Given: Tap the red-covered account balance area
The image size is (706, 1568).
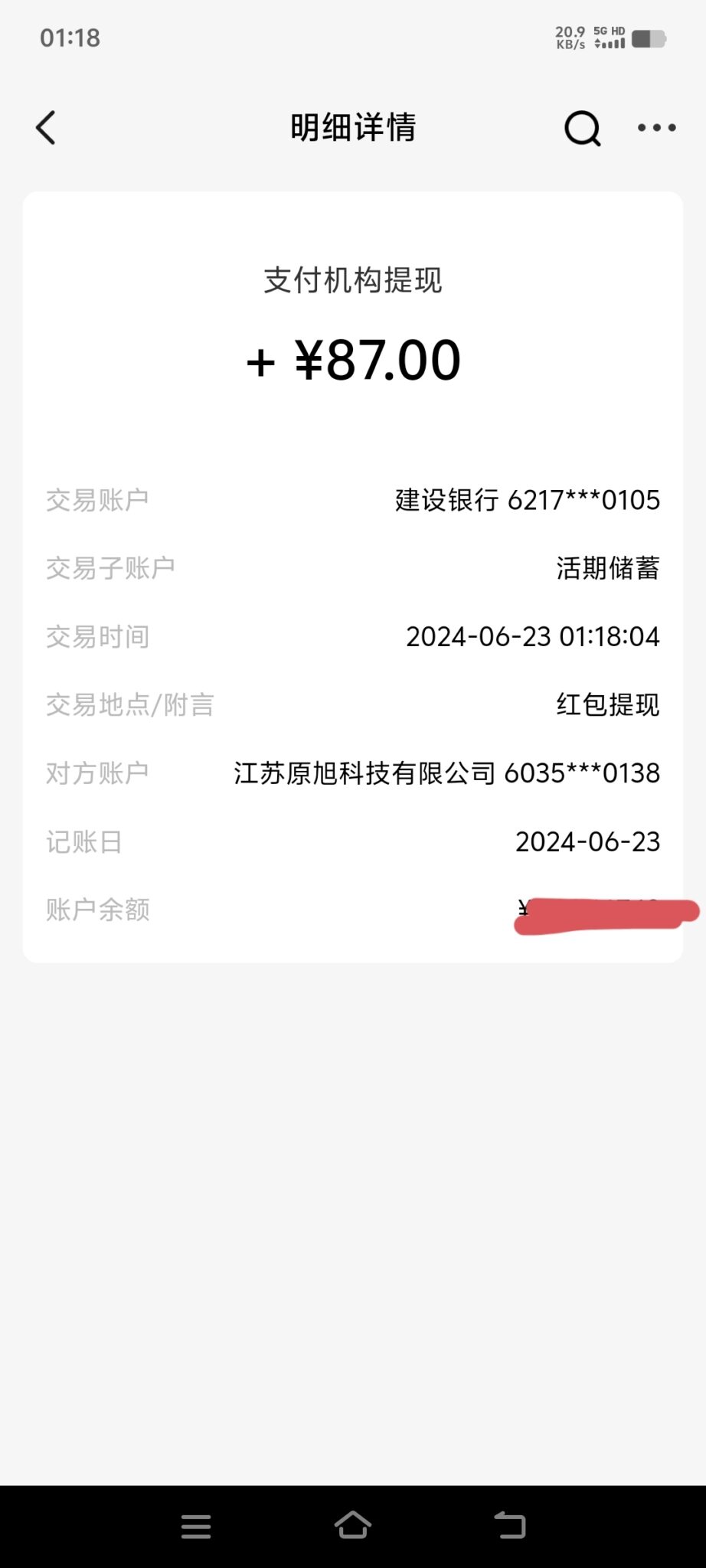Looking at the screenshot, I should pos(605,913).
